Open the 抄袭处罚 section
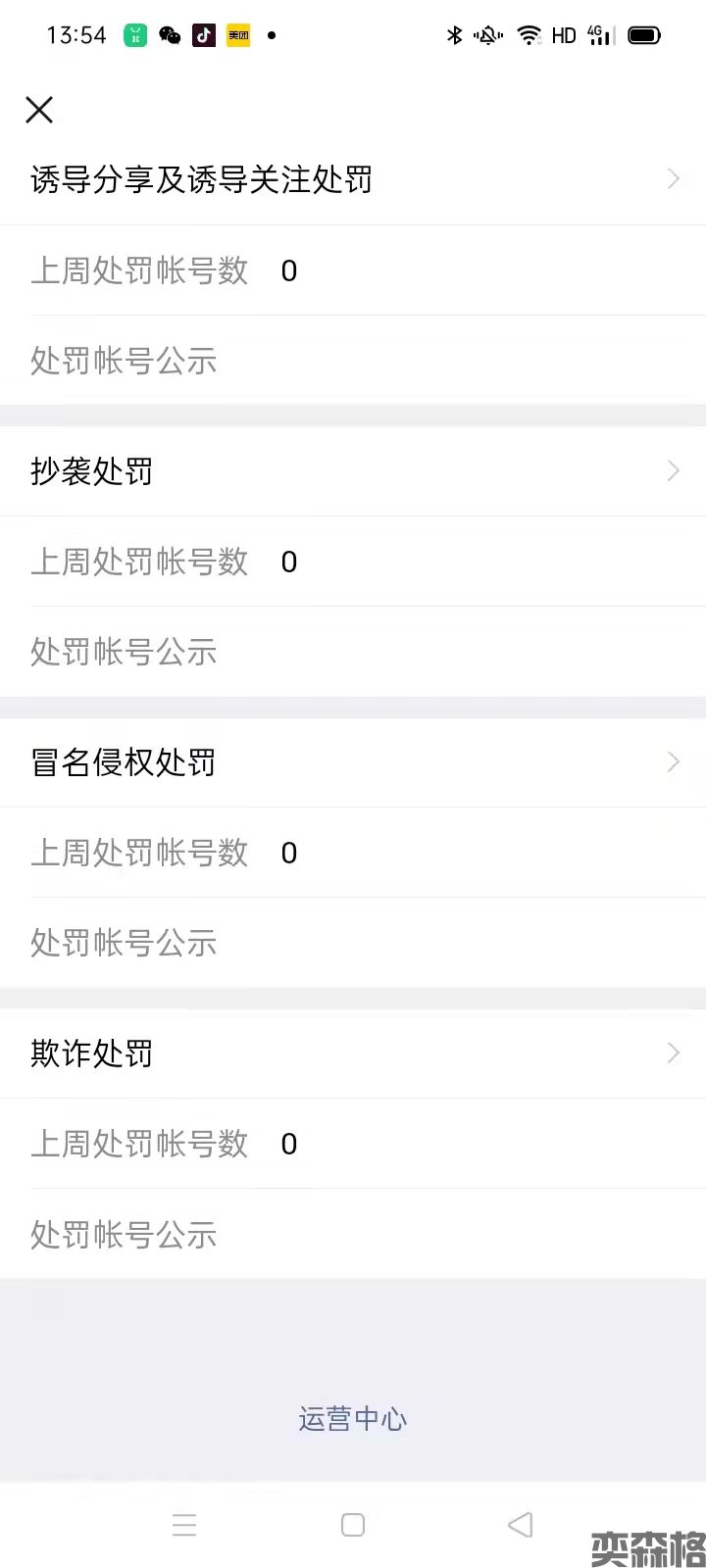Viewport: 706px width, 1568px height. click(353, 471)
